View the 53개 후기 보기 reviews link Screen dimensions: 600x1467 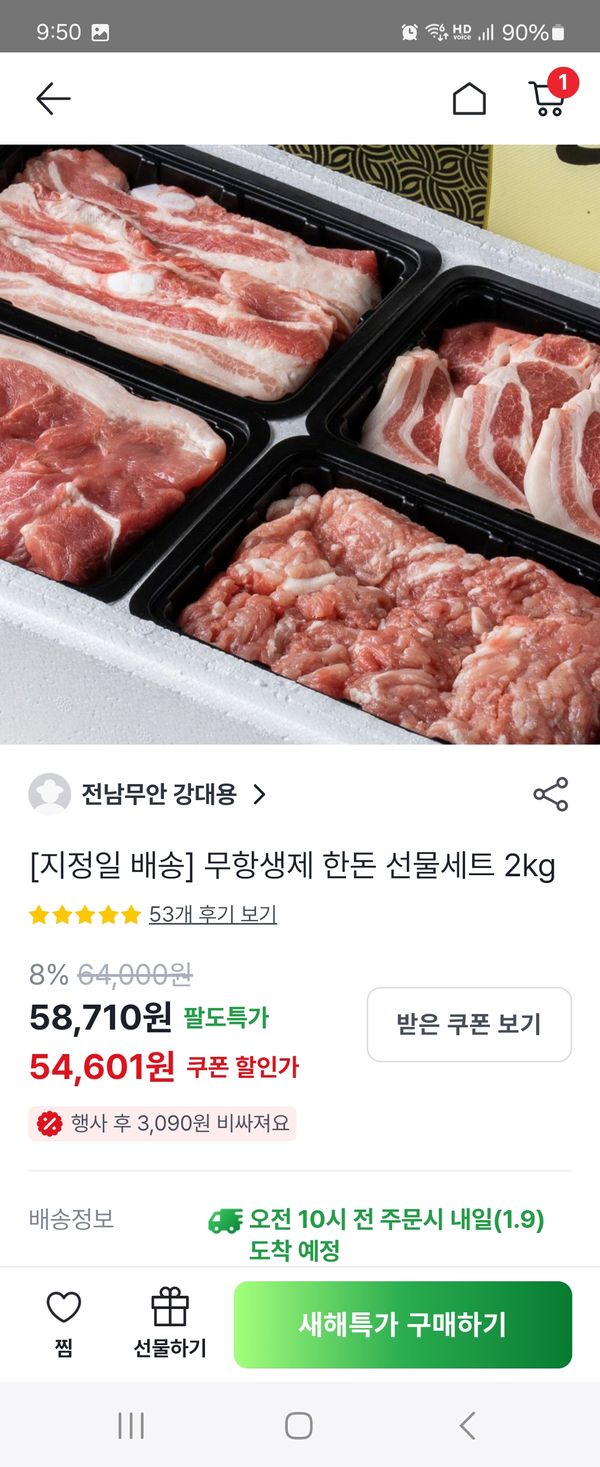pyautogui.click(x=212, y=914)
